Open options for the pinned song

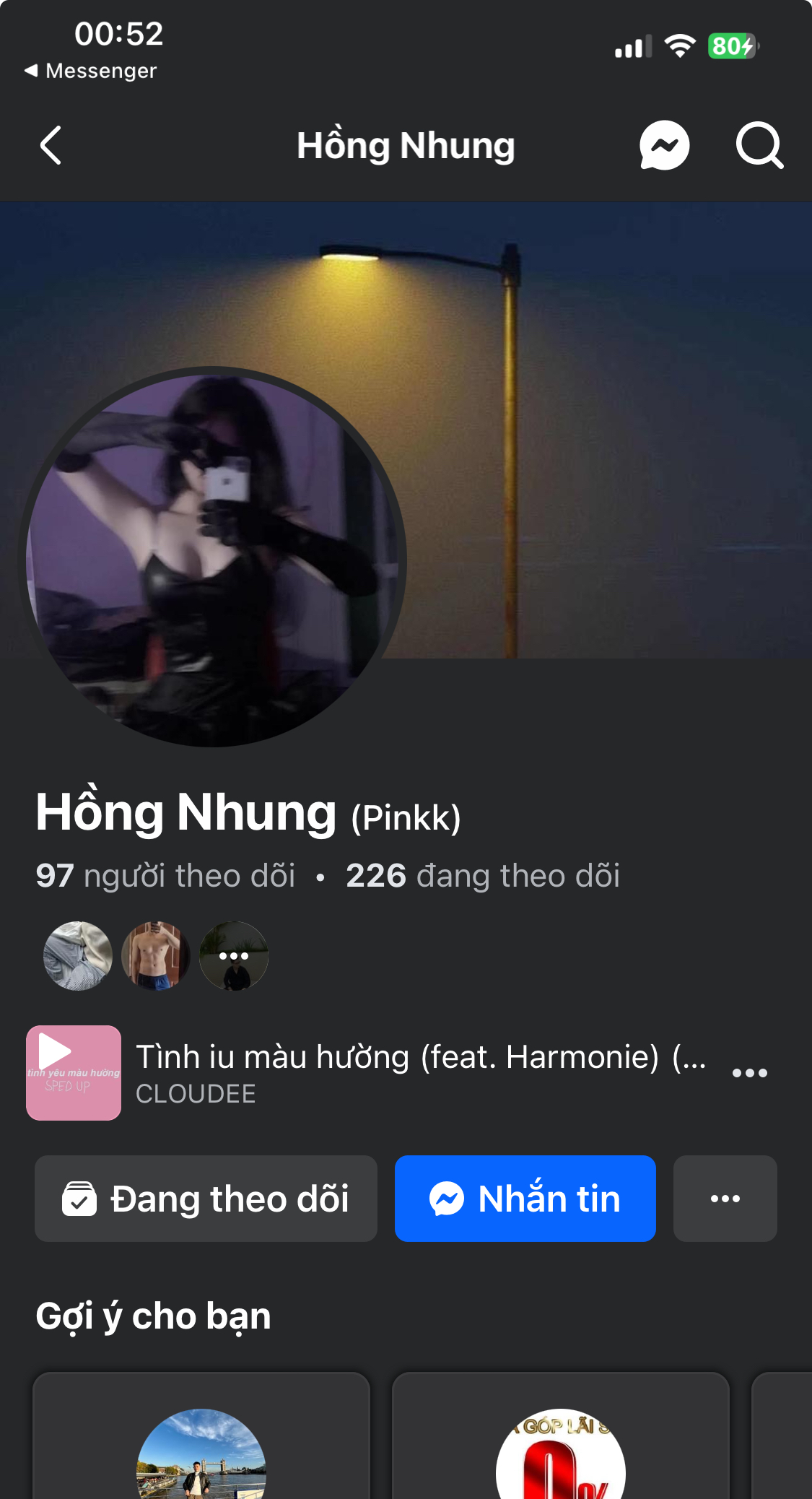pyautogui.click(x=749, y=1073)
